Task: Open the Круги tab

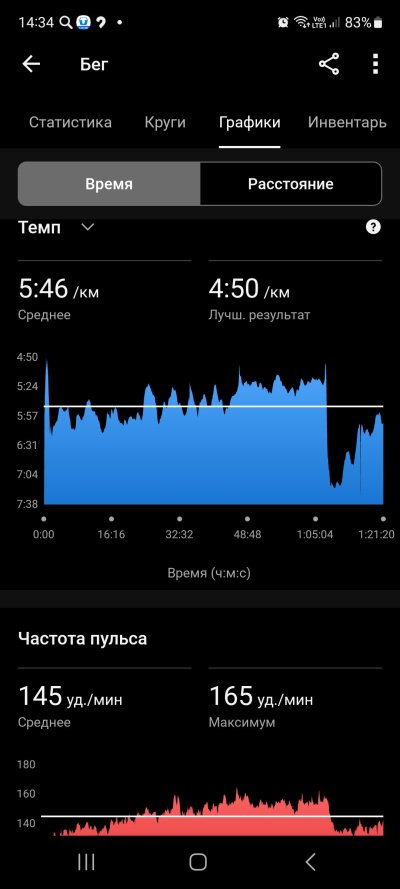Action: coord(165,122)
